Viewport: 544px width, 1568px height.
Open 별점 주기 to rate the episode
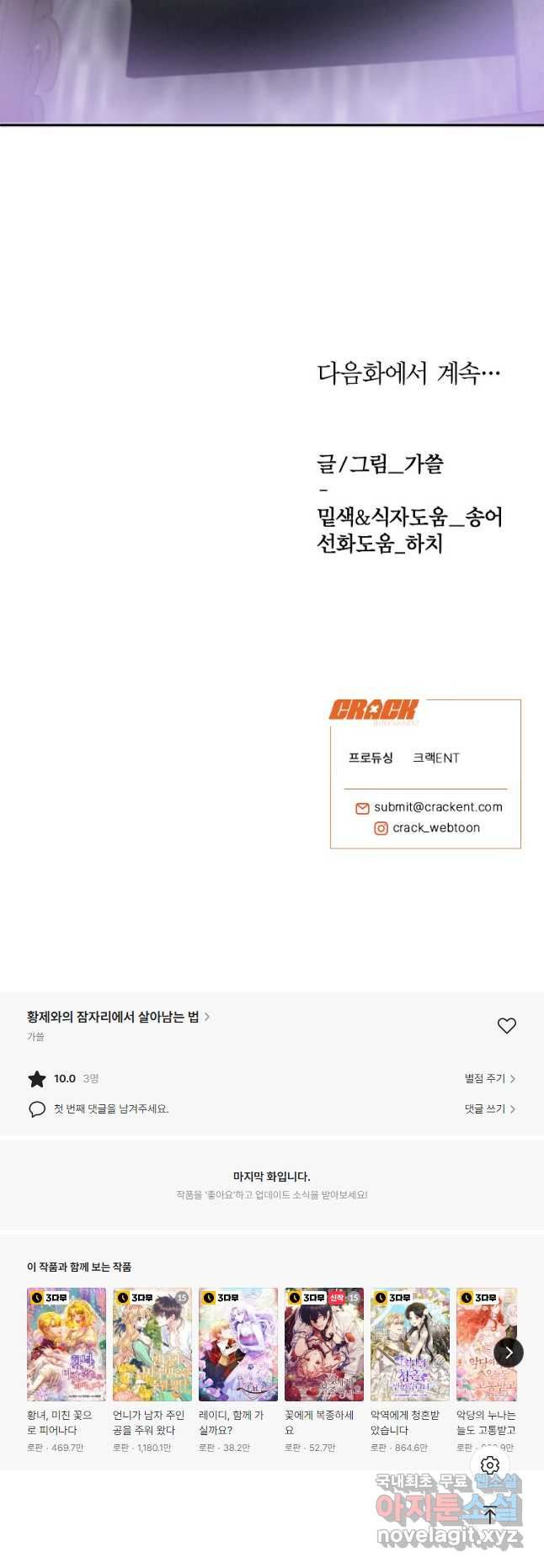[489, 1078]
